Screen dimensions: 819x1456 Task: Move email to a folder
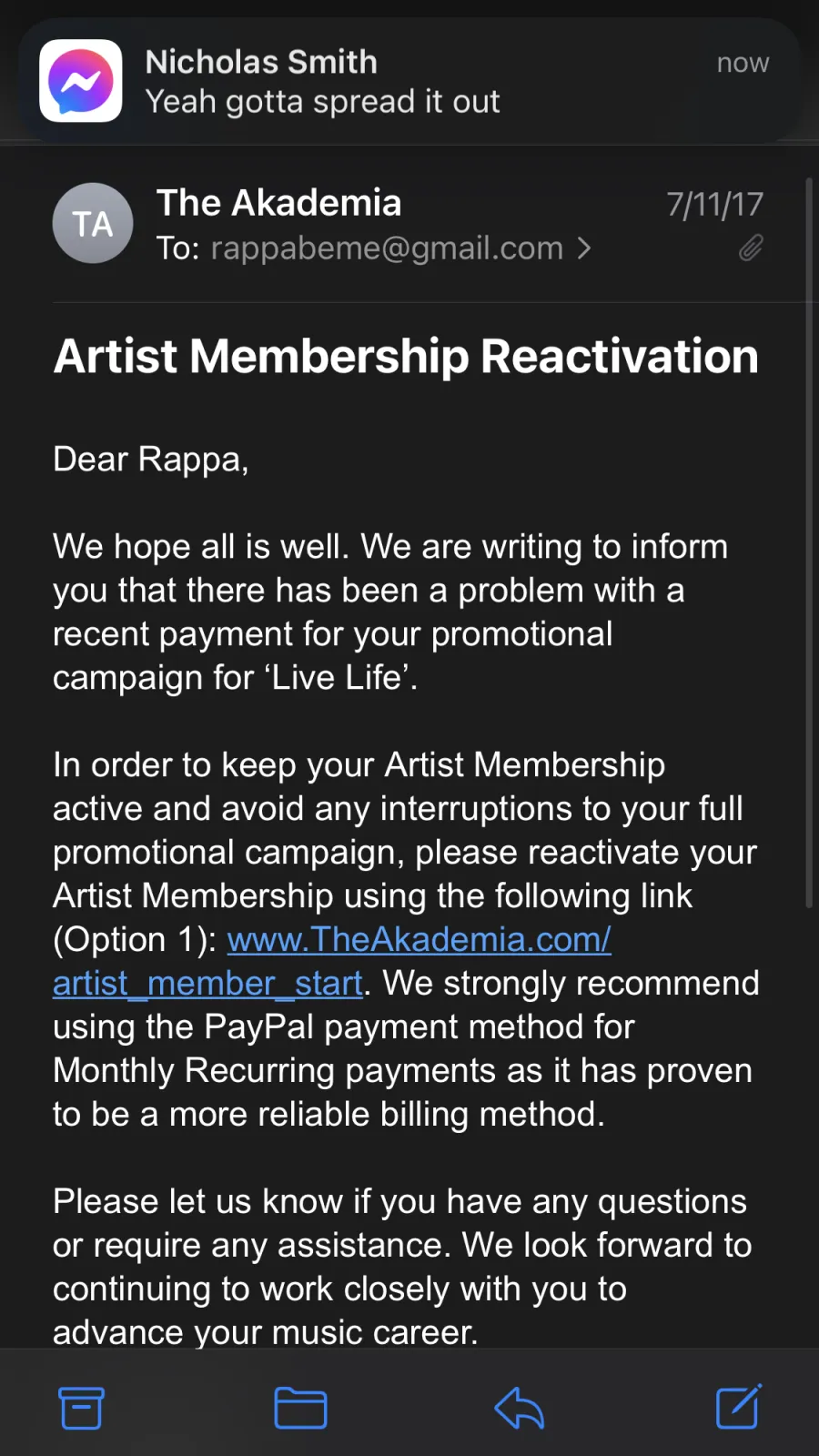pos(300,1408)
